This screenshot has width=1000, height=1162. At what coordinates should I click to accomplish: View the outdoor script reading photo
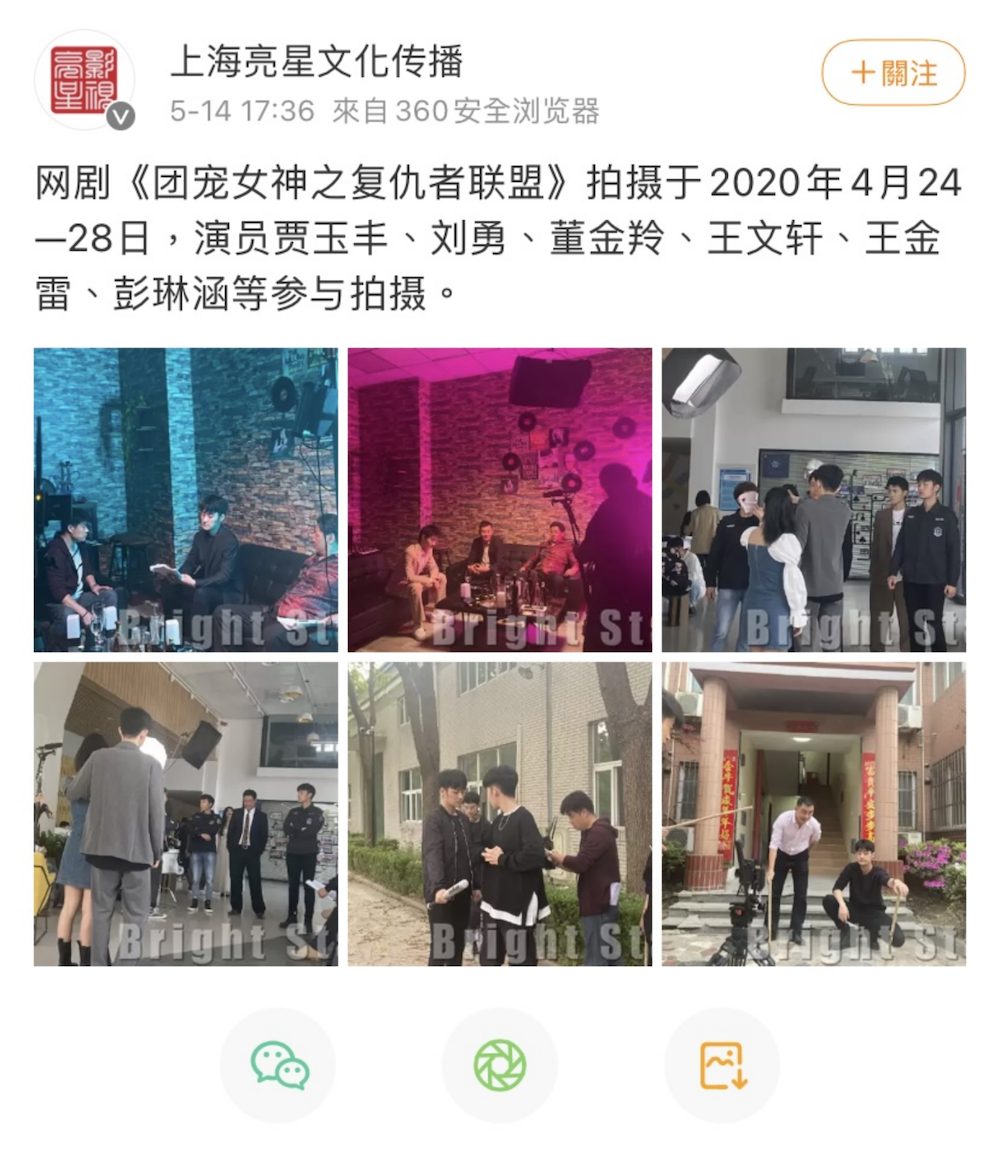500,814
